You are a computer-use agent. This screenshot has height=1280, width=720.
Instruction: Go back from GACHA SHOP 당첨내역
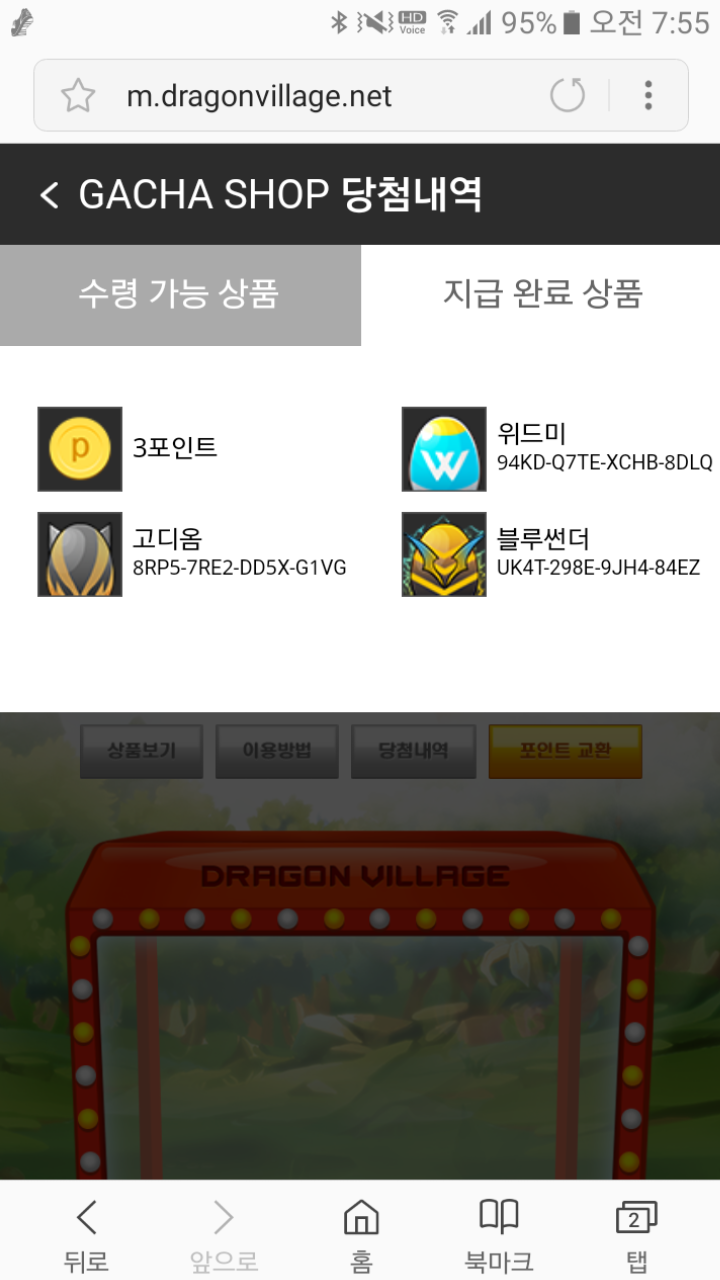49,194
